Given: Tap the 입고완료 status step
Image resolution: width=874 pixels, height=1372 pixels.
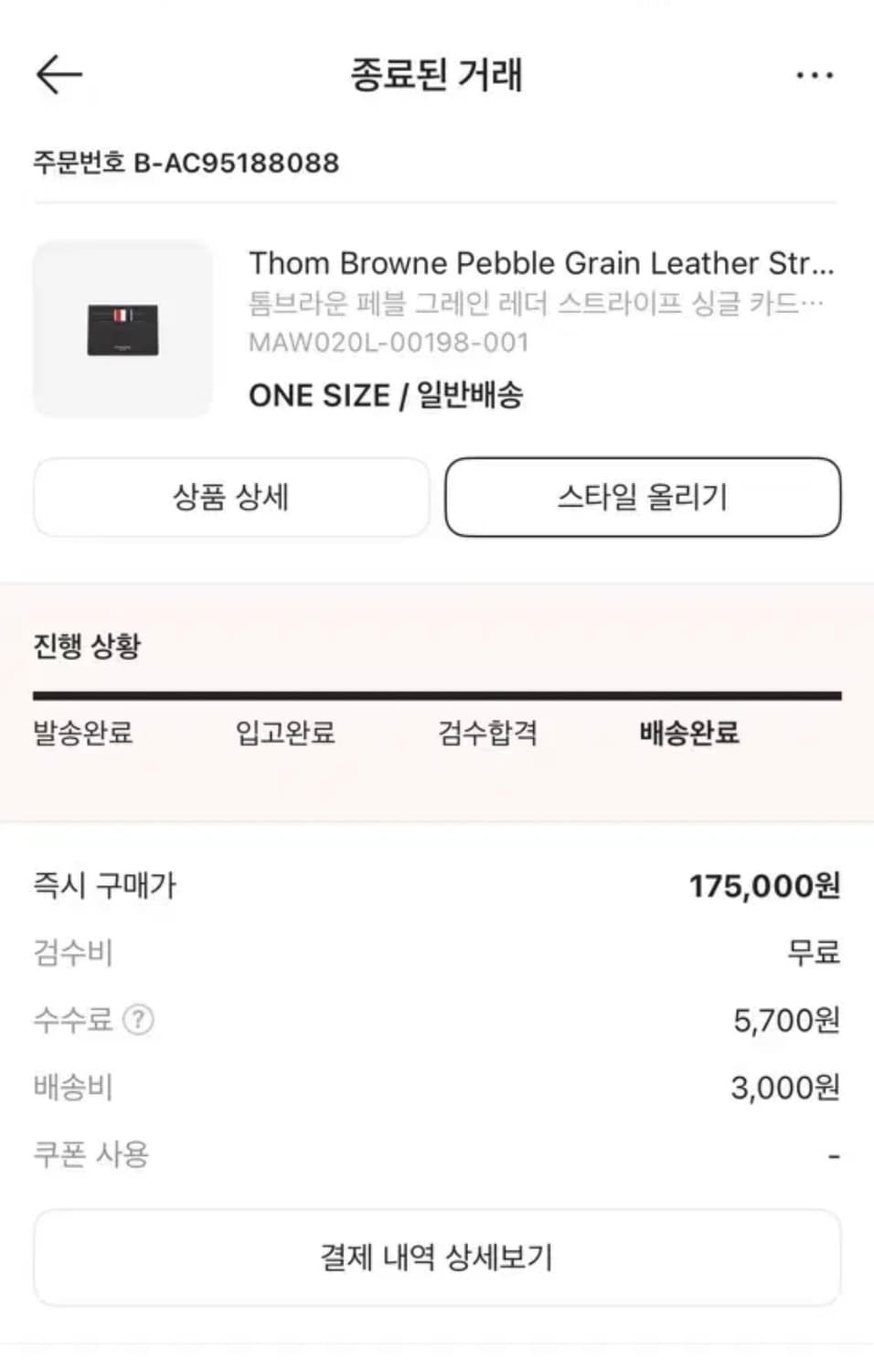Looking at the screenshot, I should (x=284, y=733).
